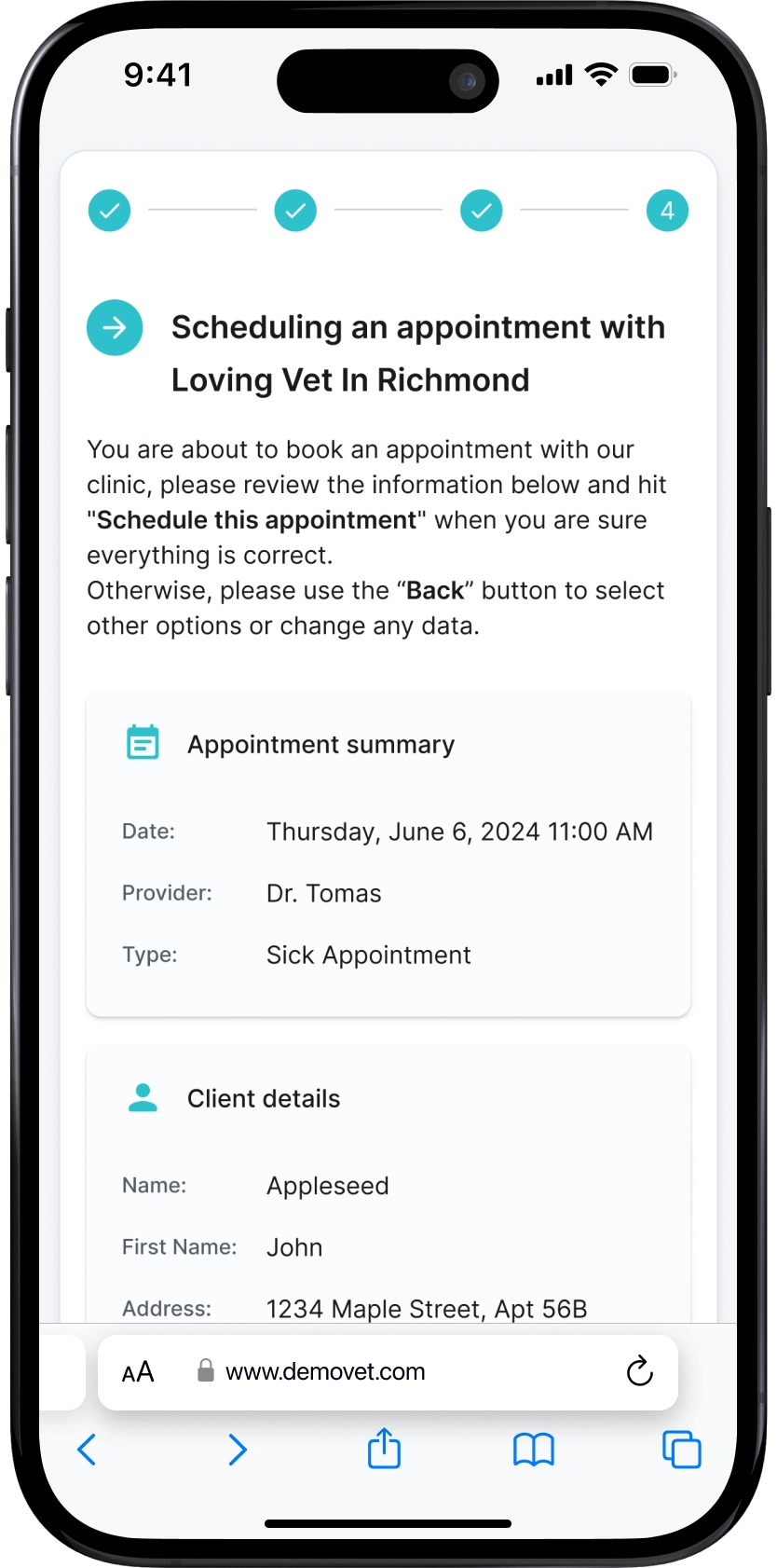
Task: Show open Safari tabs
Action: 682,1450
